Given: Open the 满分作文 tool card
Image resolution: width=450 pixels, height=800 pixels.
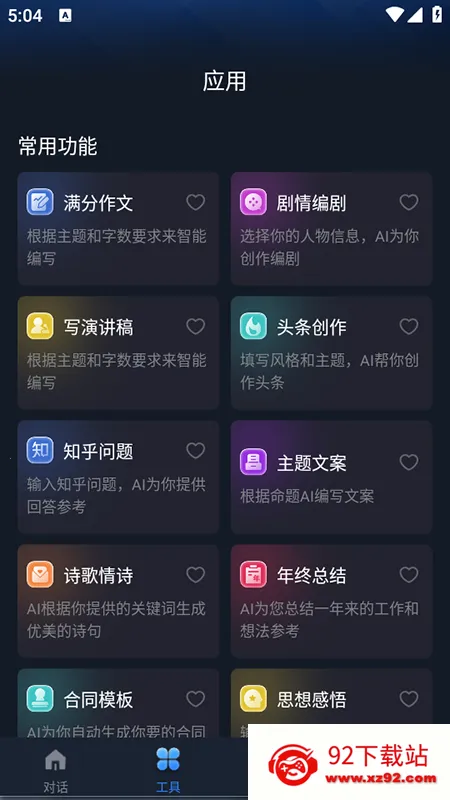Looking at the screenshot, I should tap(118, 229).
